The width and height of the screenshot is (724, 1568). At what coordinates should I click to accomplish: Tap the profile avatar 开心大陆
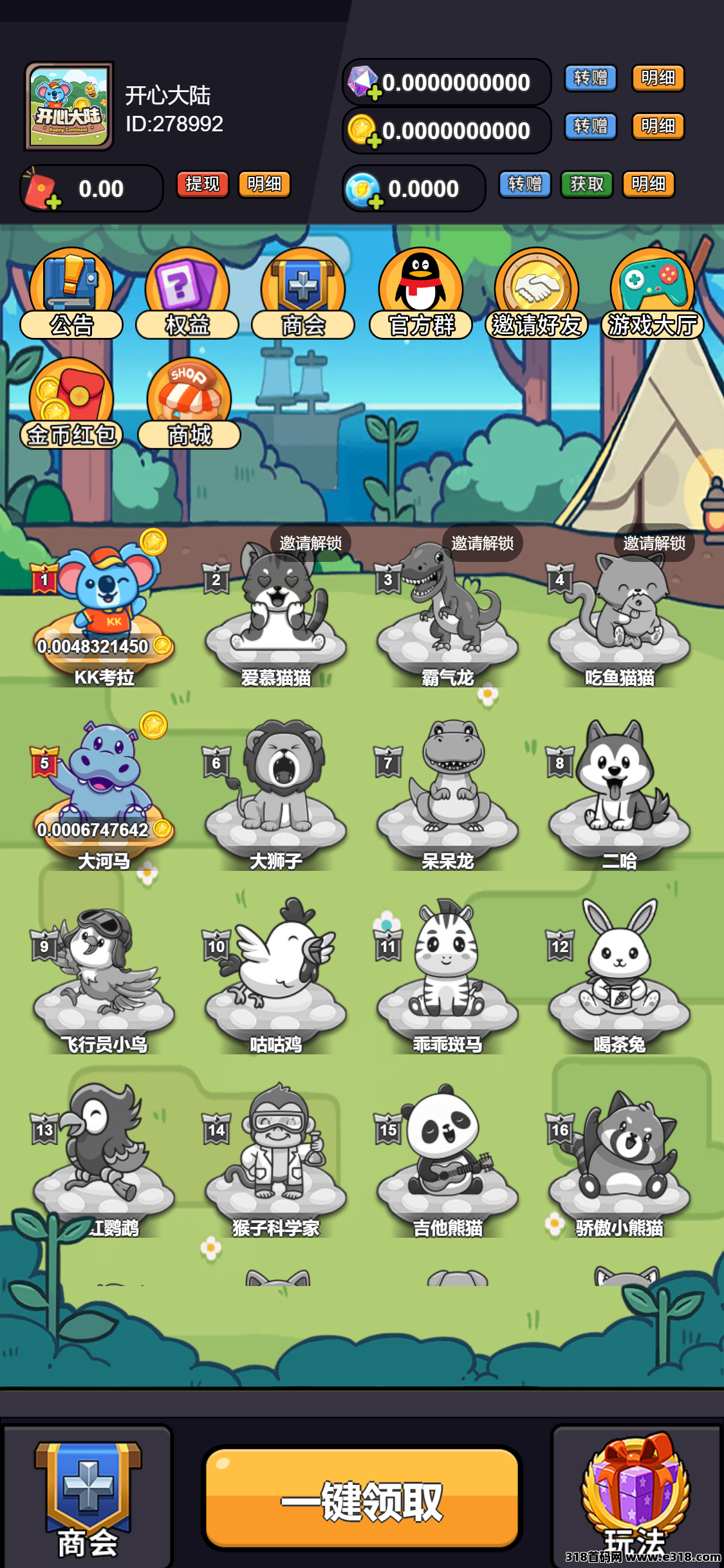pos(70,107)
